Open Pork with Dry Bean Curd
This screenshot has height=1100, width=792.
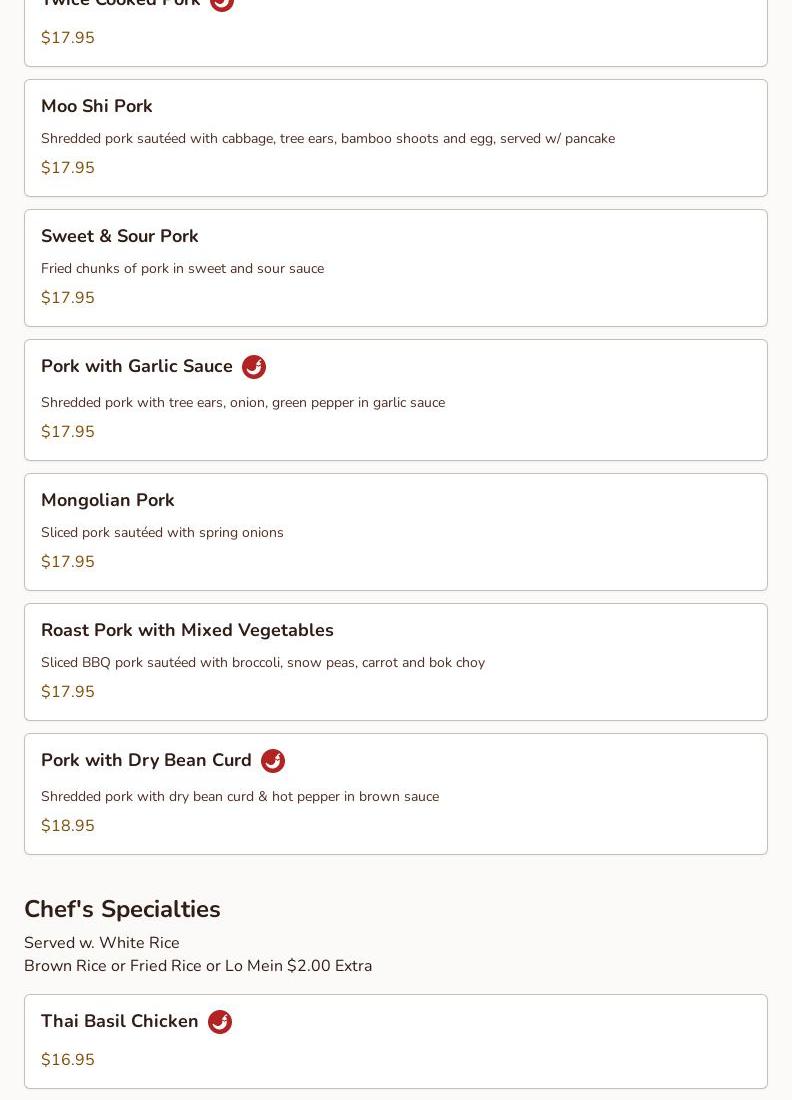(395, 794)
